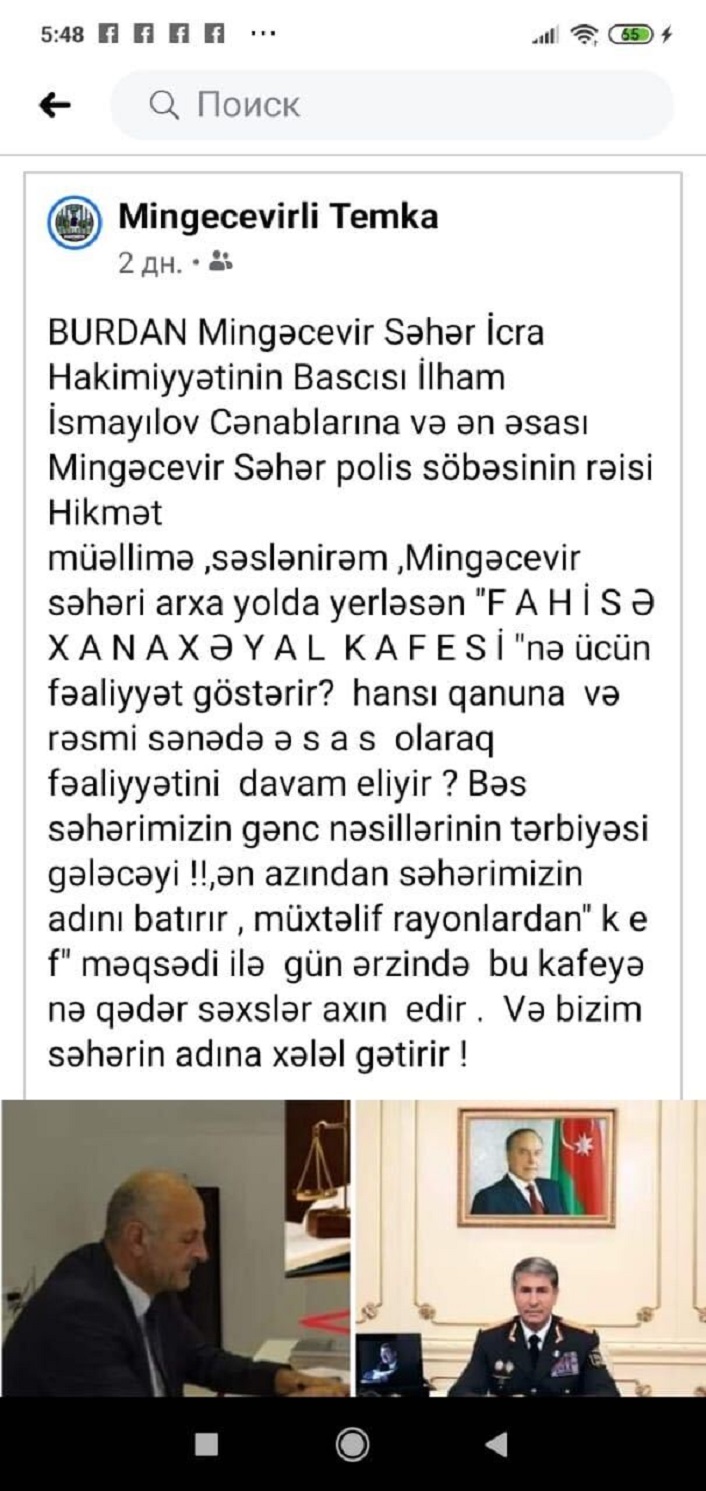Open the Mingecevirli Temka page name
This screenshot has height=1491, width=706.
[x=277, y=214]
